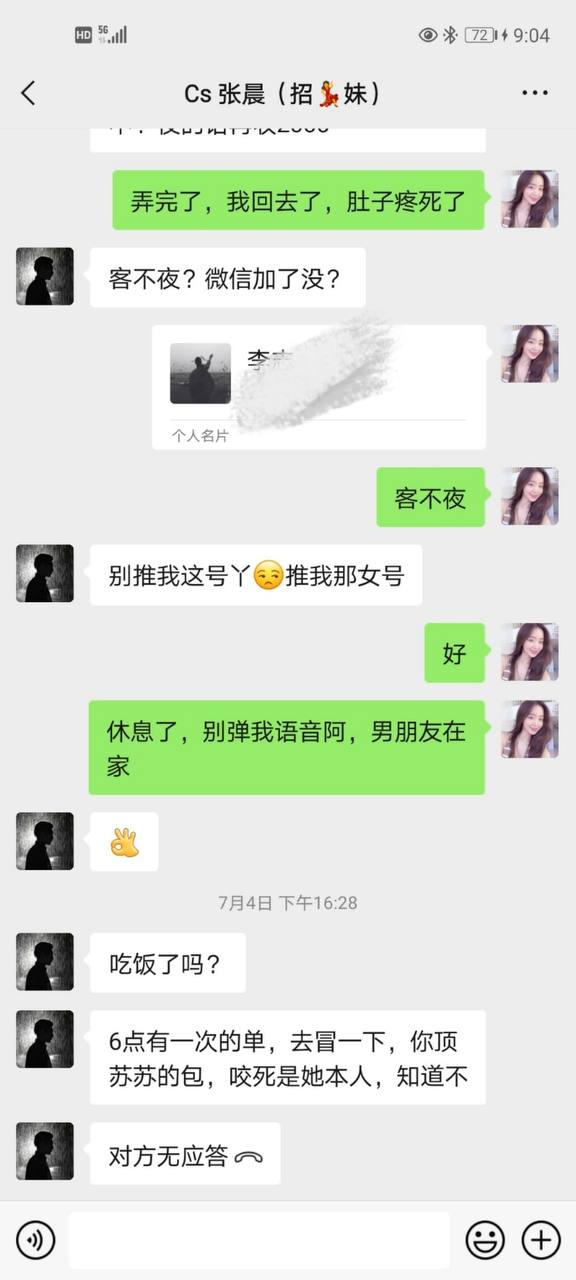This screenshot has height=1280, width=576.
Task: Open own avatar beside 弄完了 message
Action: (529, 199)
